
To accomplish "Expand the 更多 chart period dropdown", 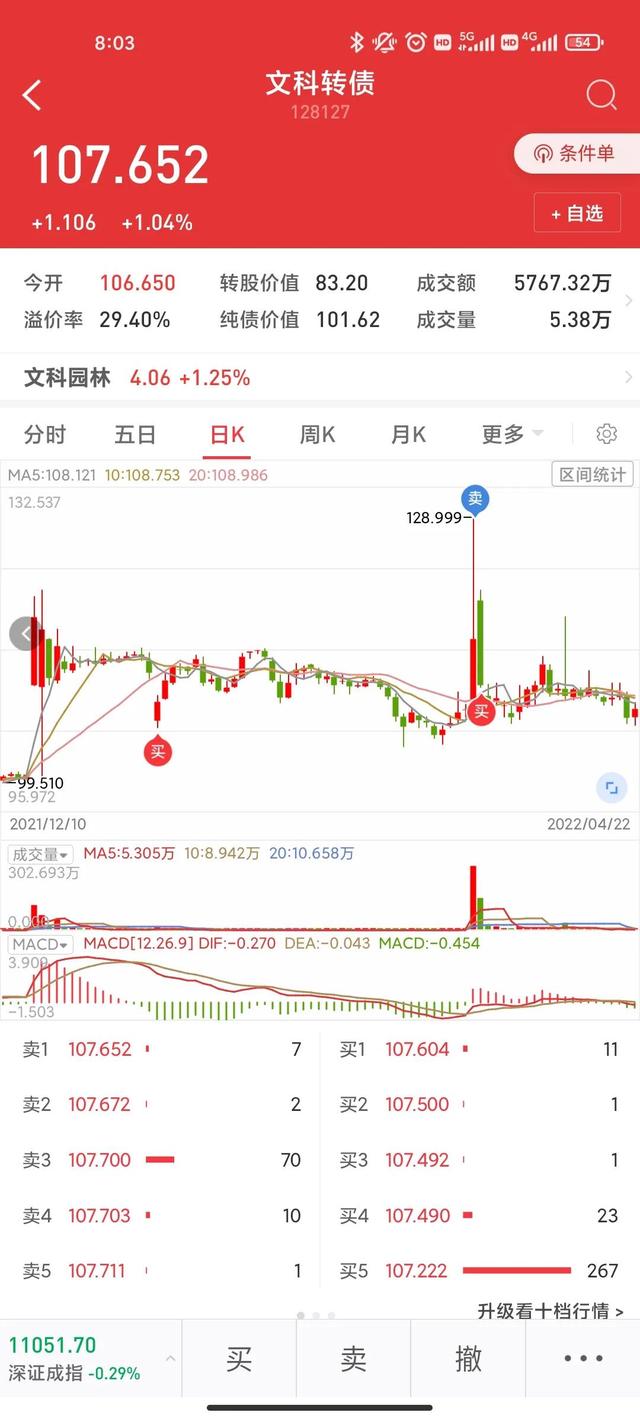I will coord(512,434).
